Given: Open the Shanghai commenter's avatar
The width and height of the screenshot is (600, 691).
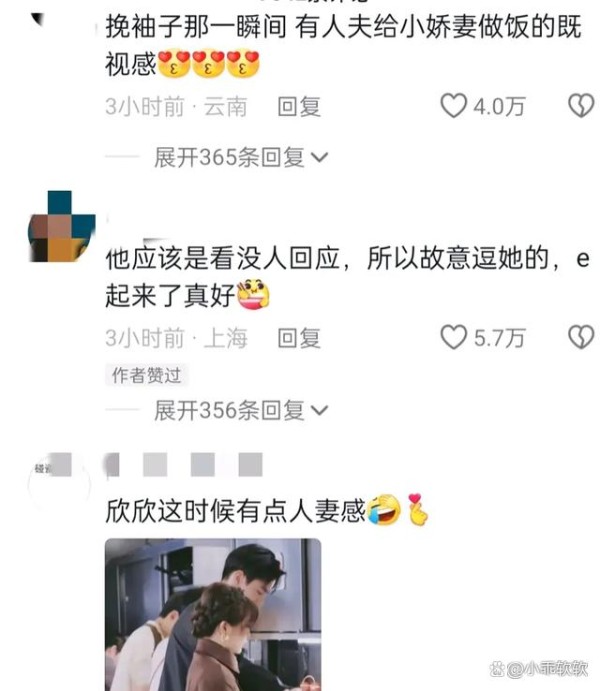Looking at the screenshot, I should pyautogui.click(x=61, y=226).
